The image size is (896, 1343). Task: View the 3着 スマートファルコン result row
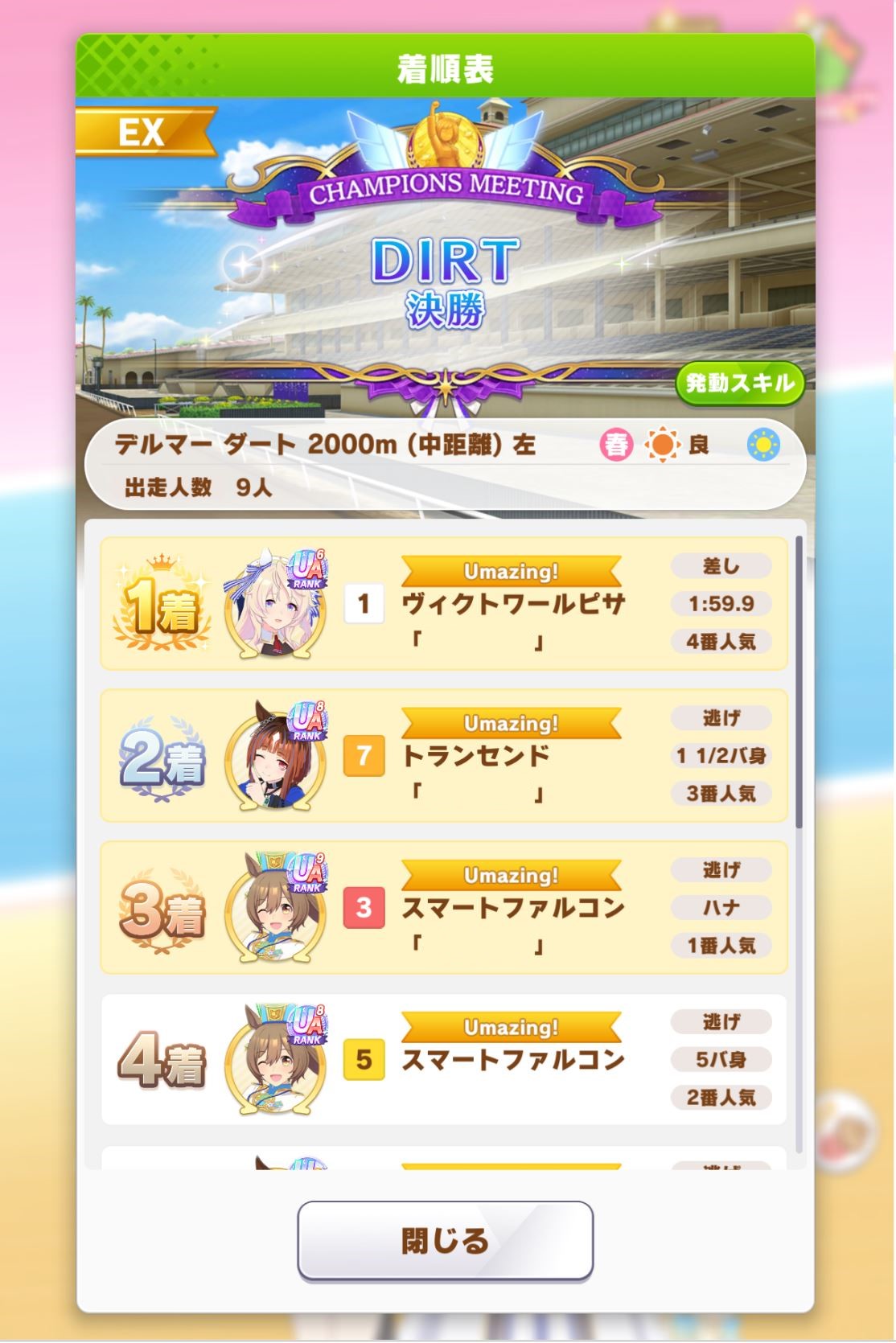point(443,908)
